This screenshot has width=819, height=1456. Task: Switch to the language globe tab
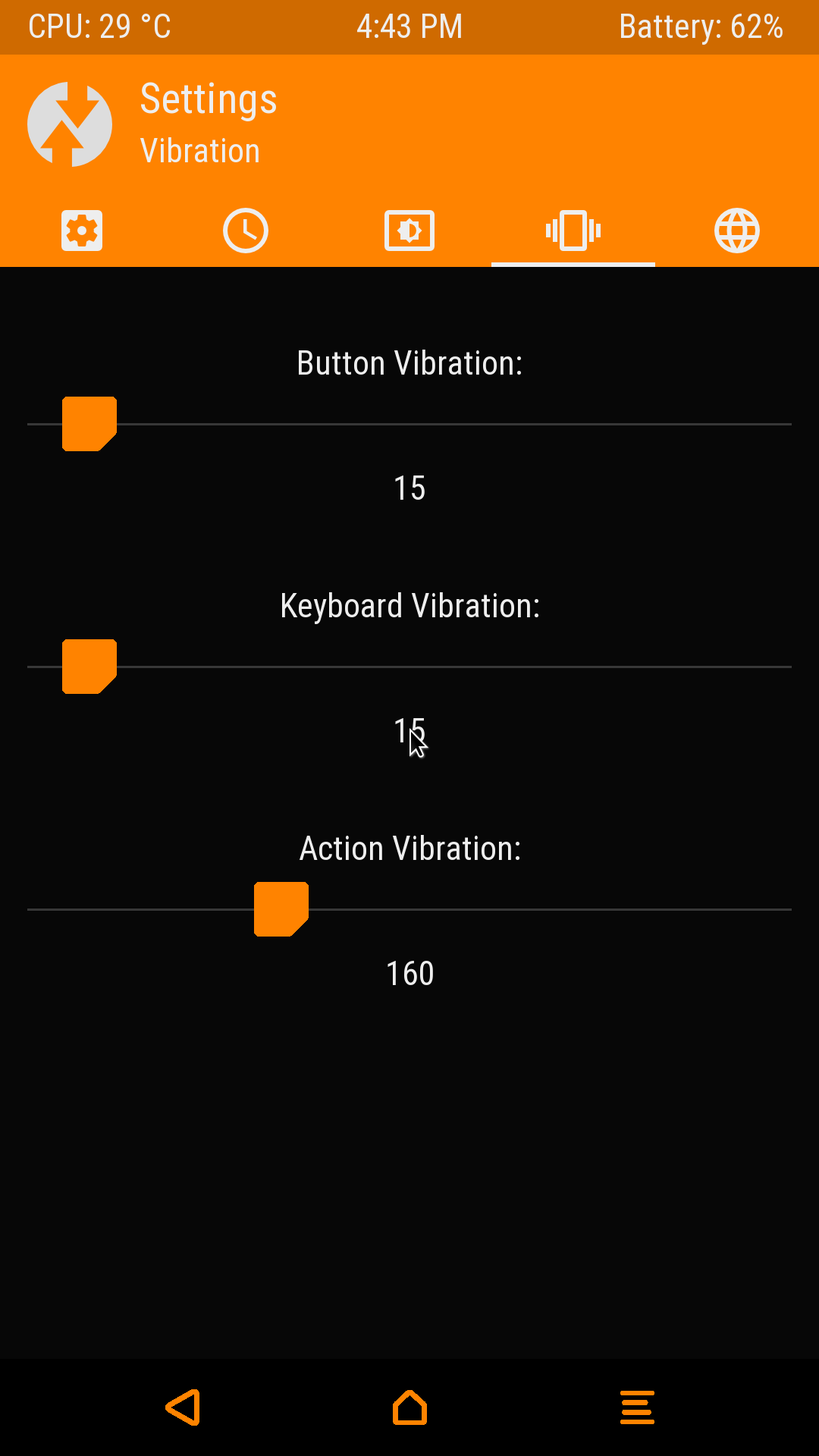(x=737, y=231)
